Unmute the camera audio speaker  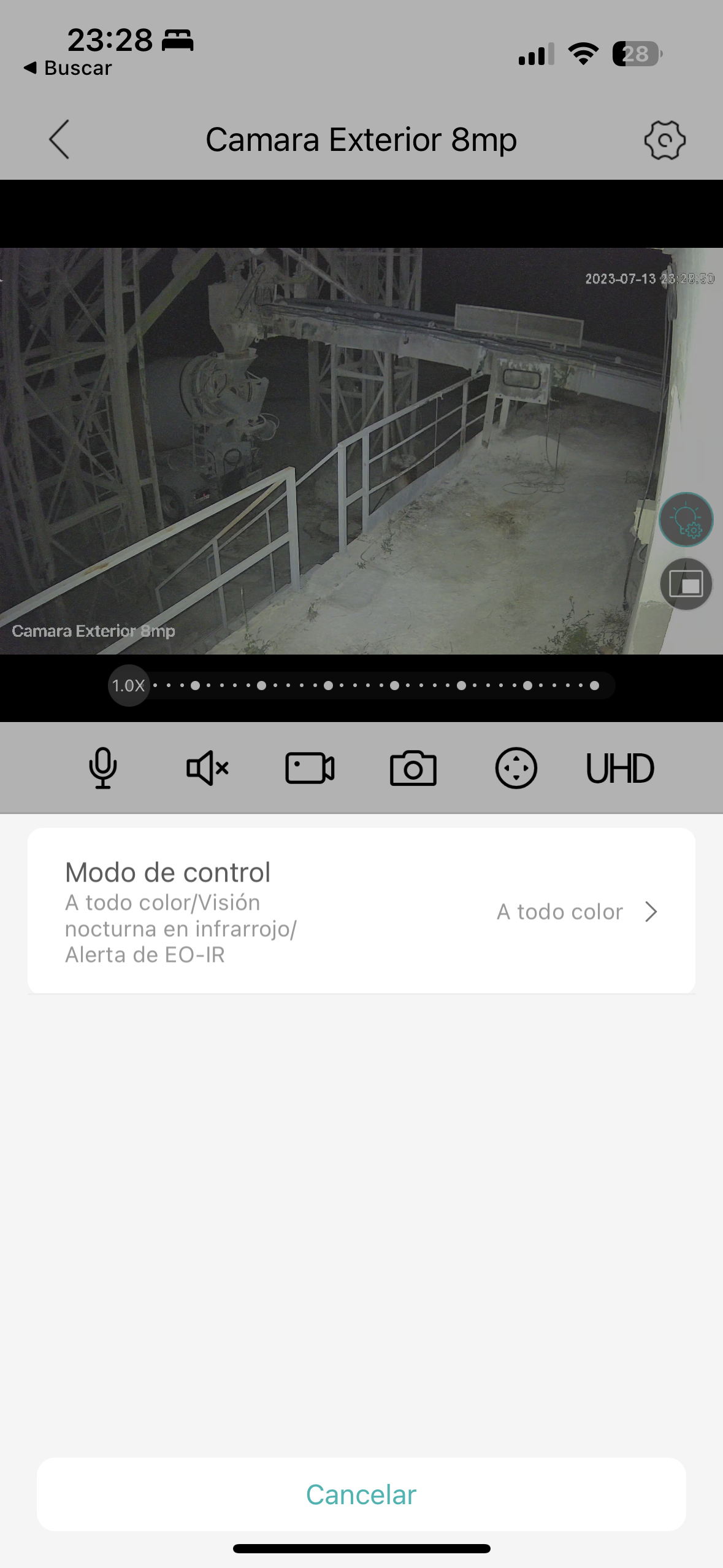pos(207,768)
